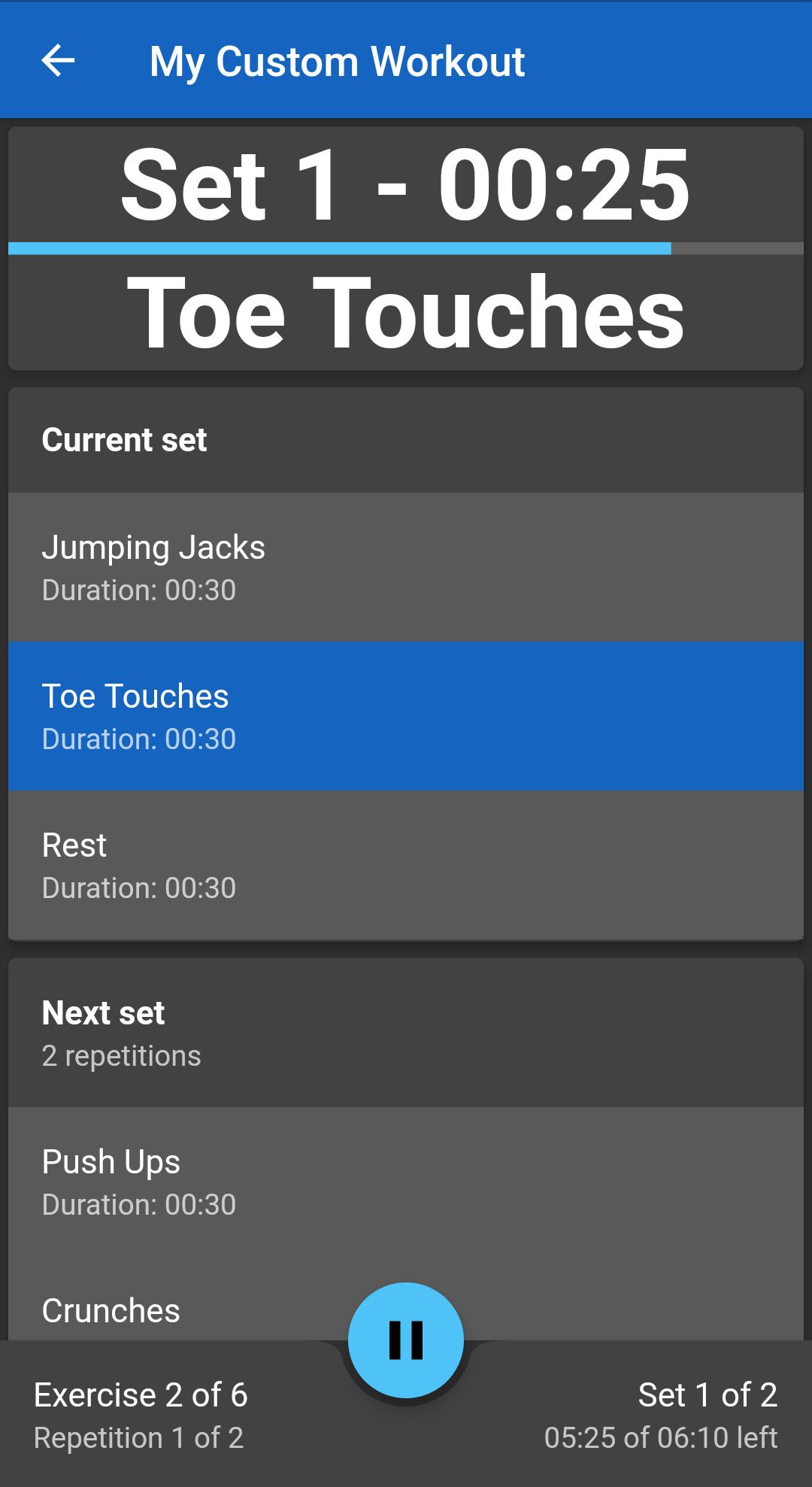
Task: Click Duration 00:30 under Toe Touches
Action: click(138, 739)
